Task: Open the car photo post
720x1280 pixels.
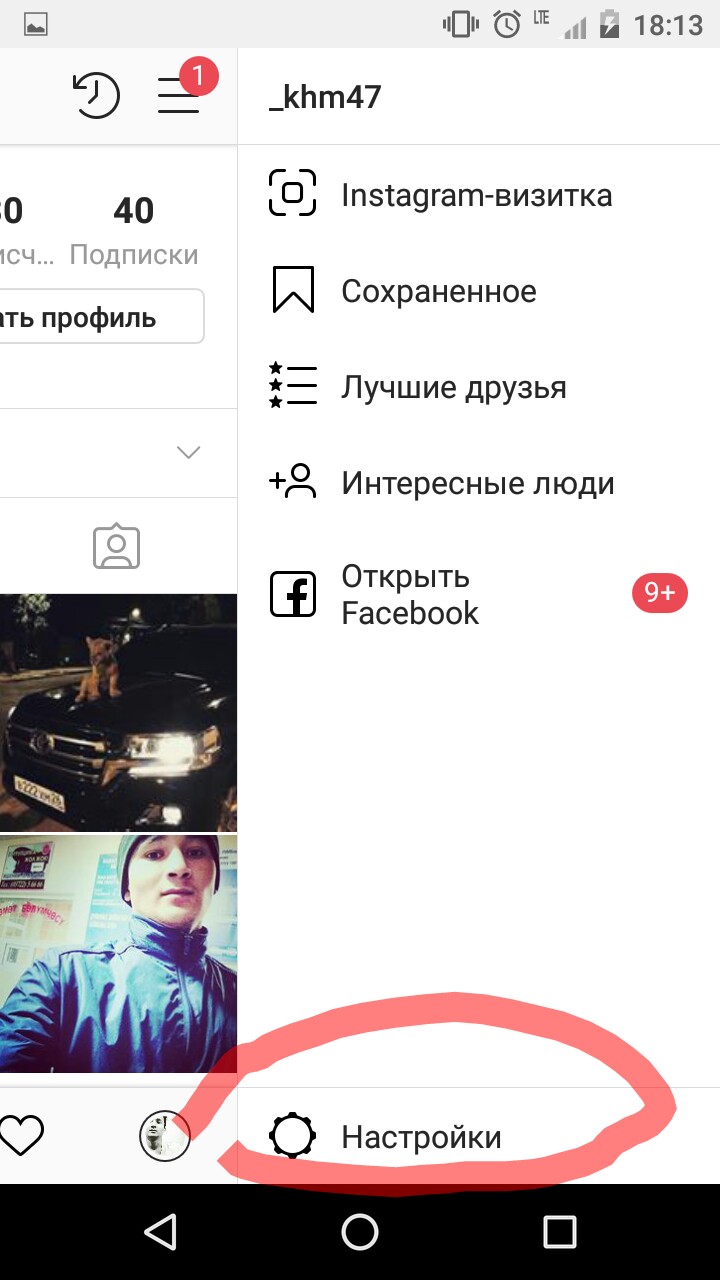Action: [x=118, y=712]
